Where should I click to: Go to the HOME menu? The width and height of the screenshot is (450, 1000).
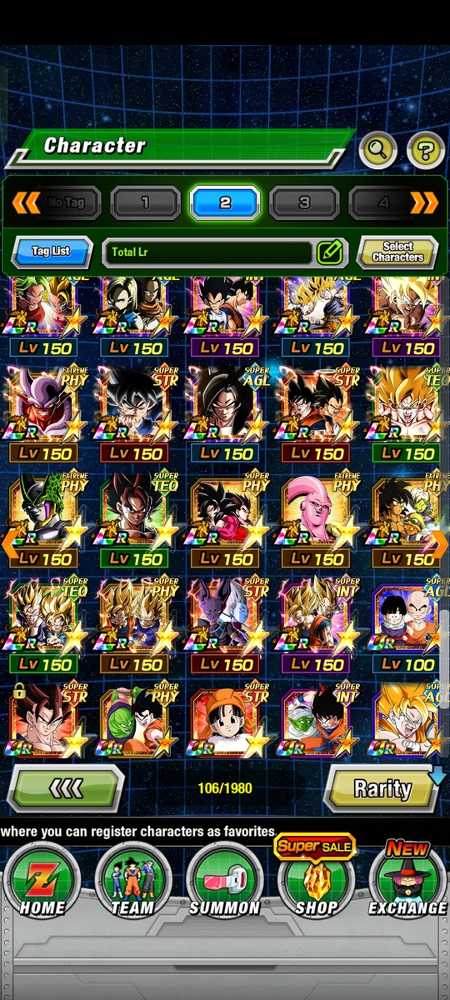pos(41,881)
